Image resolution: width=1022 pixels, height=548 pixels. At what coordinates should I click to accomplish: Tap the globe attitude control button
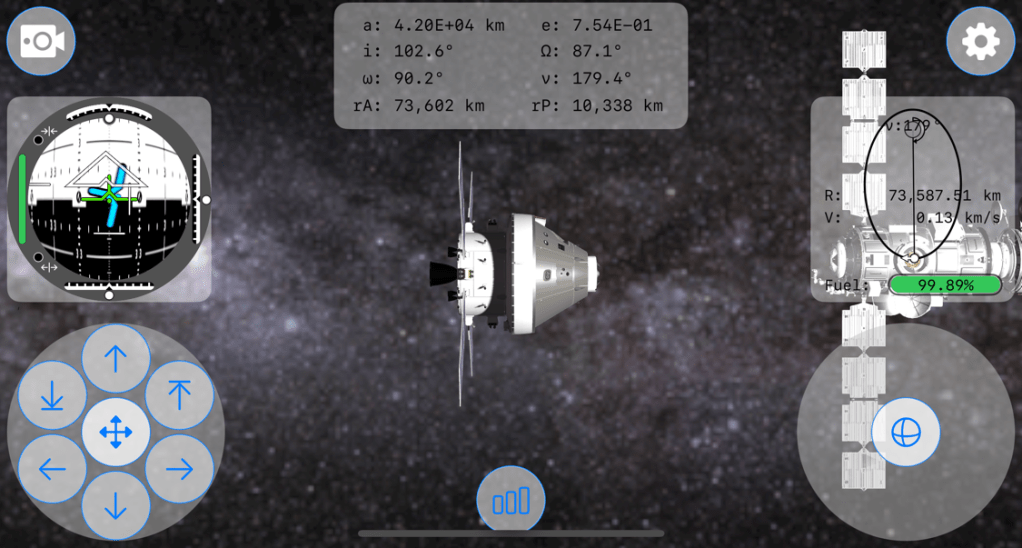(905, 433)
